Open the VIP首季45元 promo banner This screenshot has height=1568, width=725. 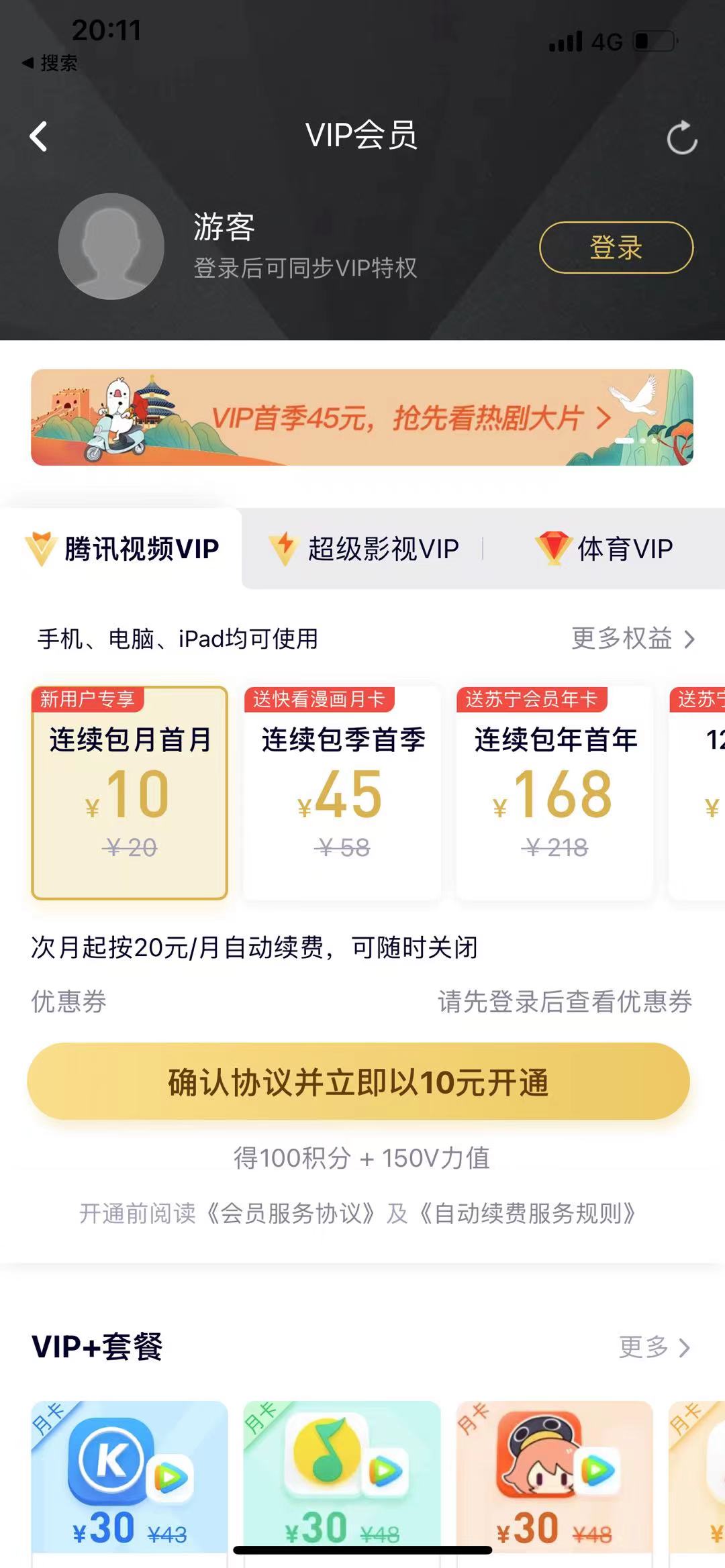click(x=362, y=417)
